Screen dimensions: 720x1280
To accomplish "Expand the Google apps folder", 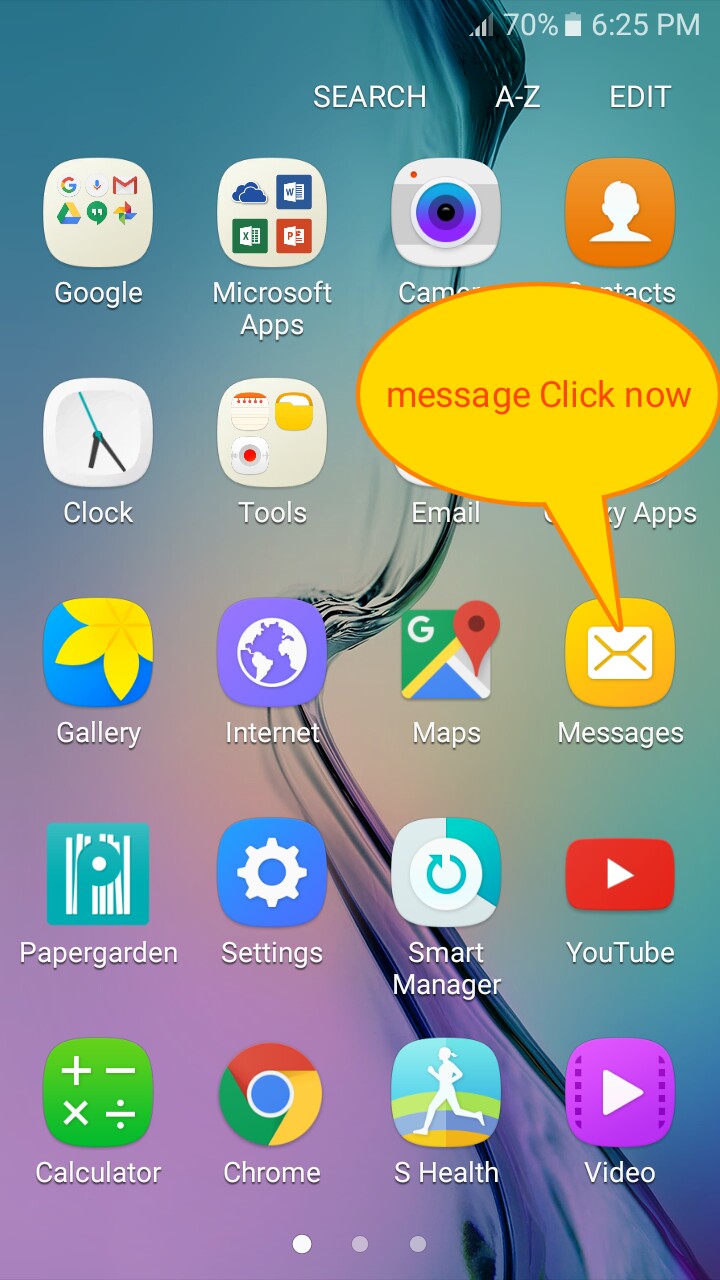I will click(98, 211).
